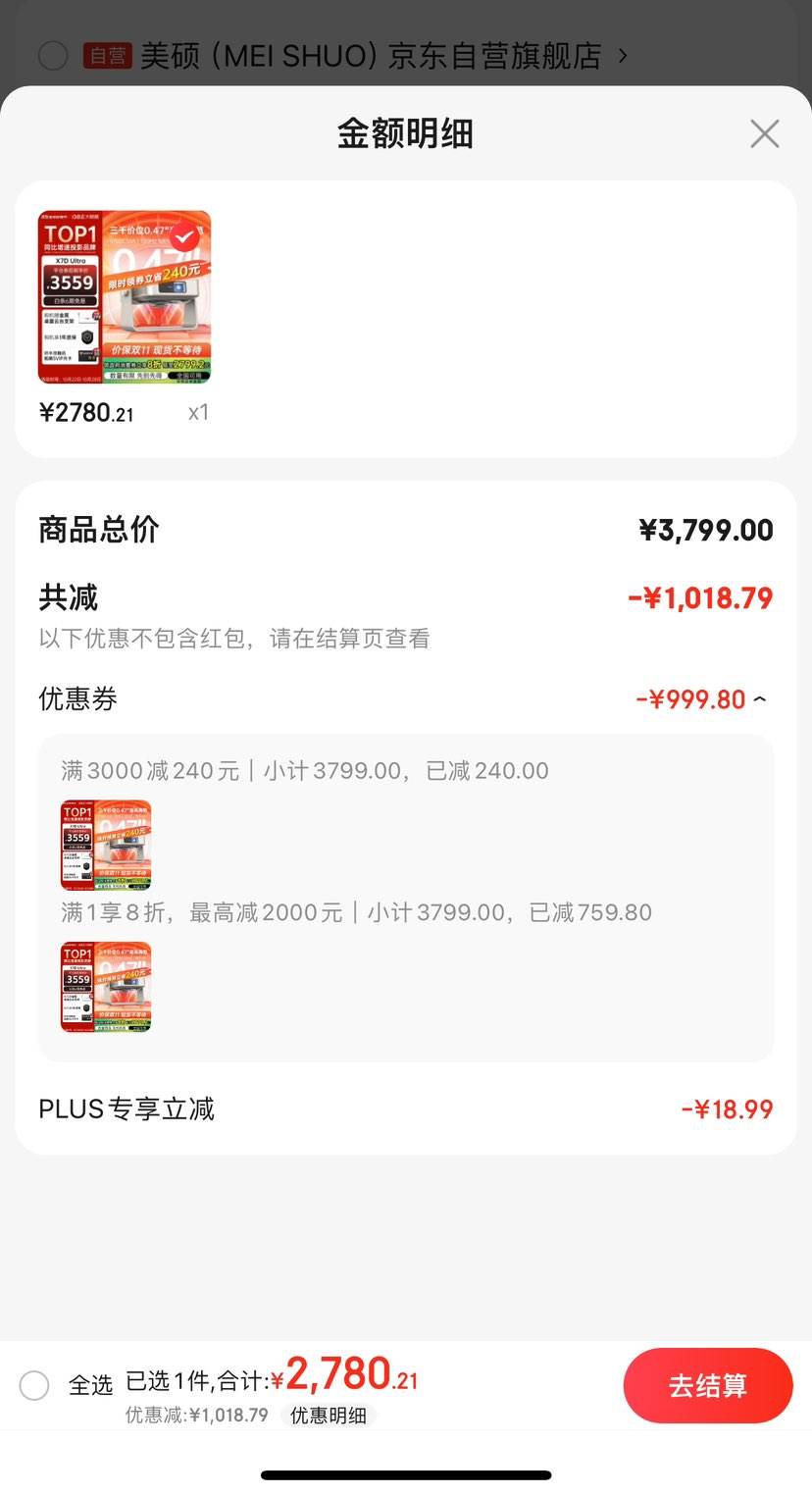Close the 金额明细 price detail popup

(764, 133)
